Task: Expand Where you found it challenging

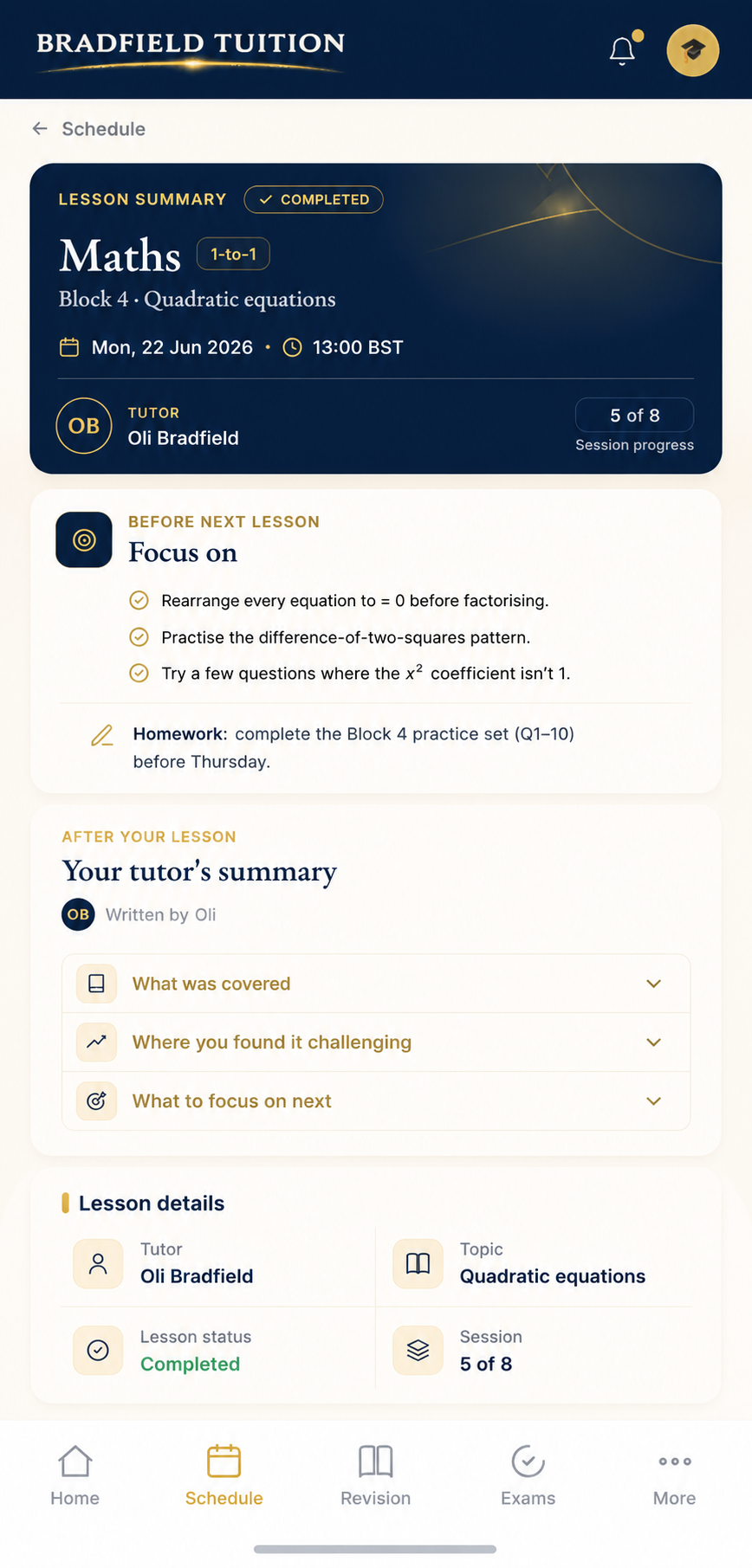Action: pyautogui.click(x=376, y=1042)
